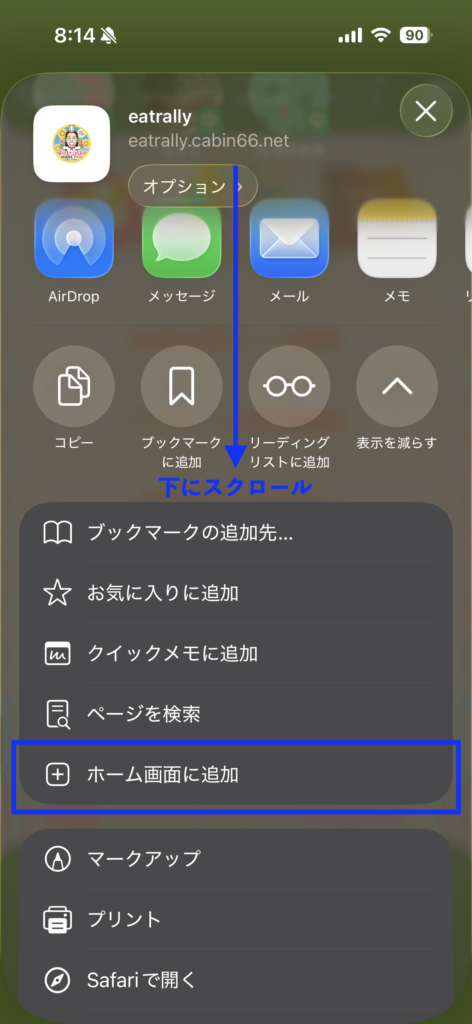Share via メール app
Image resolution: width=472 pixels, height=1024 pixels.
pyautogui.click(x=289, y=251)
